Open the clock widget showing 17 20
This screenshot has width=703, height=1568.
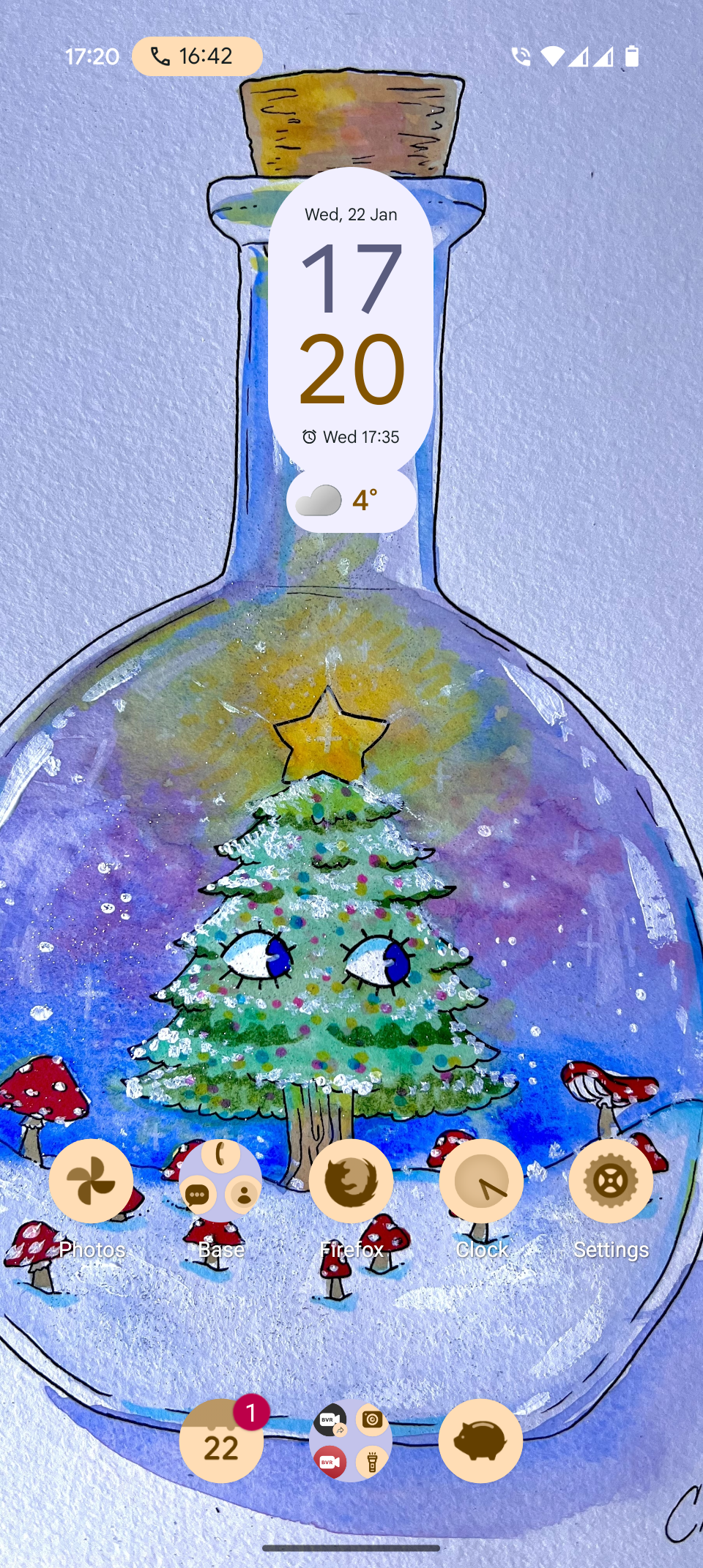tap(351, 322)
